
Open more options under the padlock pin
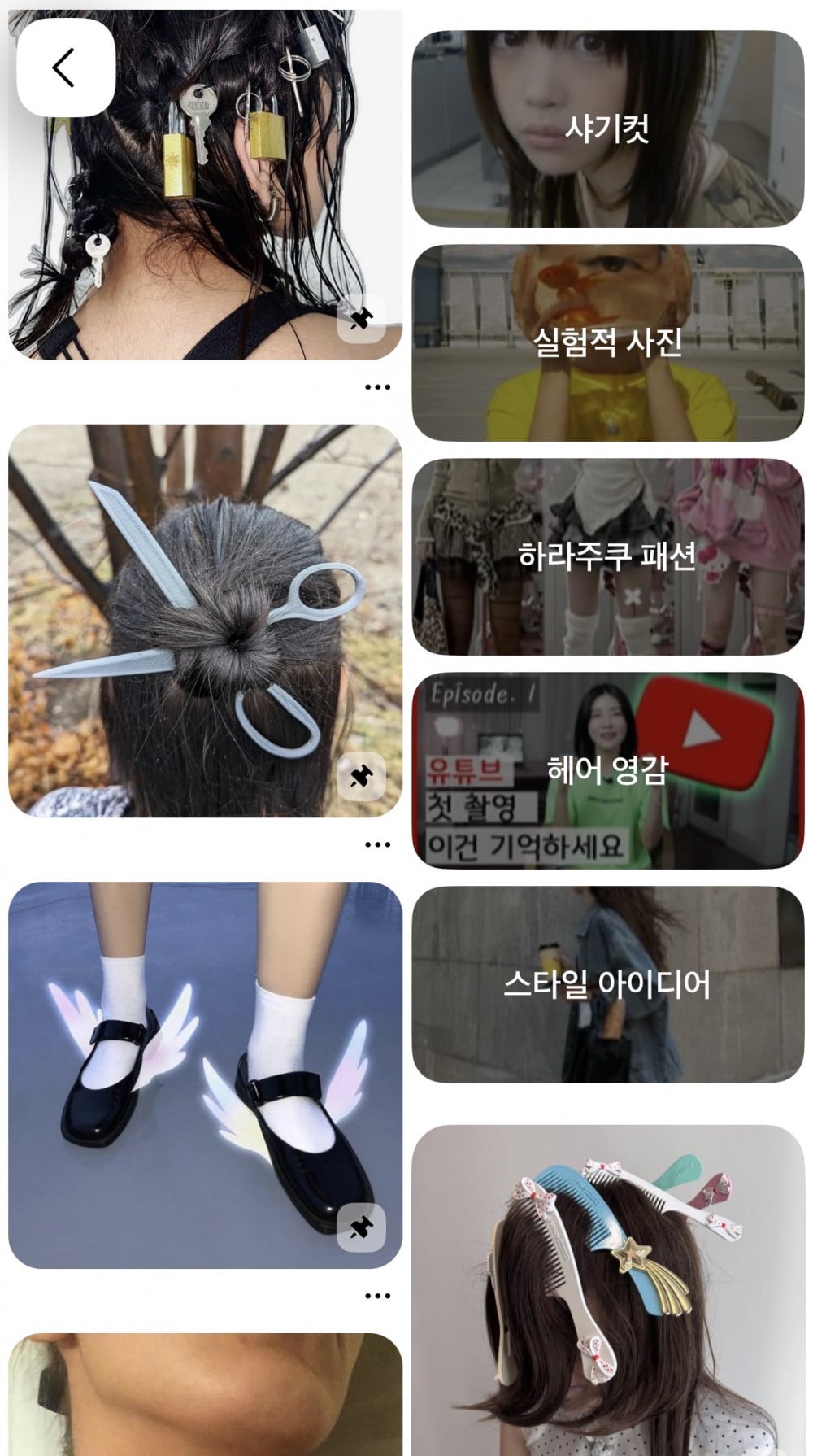point(377,387)
